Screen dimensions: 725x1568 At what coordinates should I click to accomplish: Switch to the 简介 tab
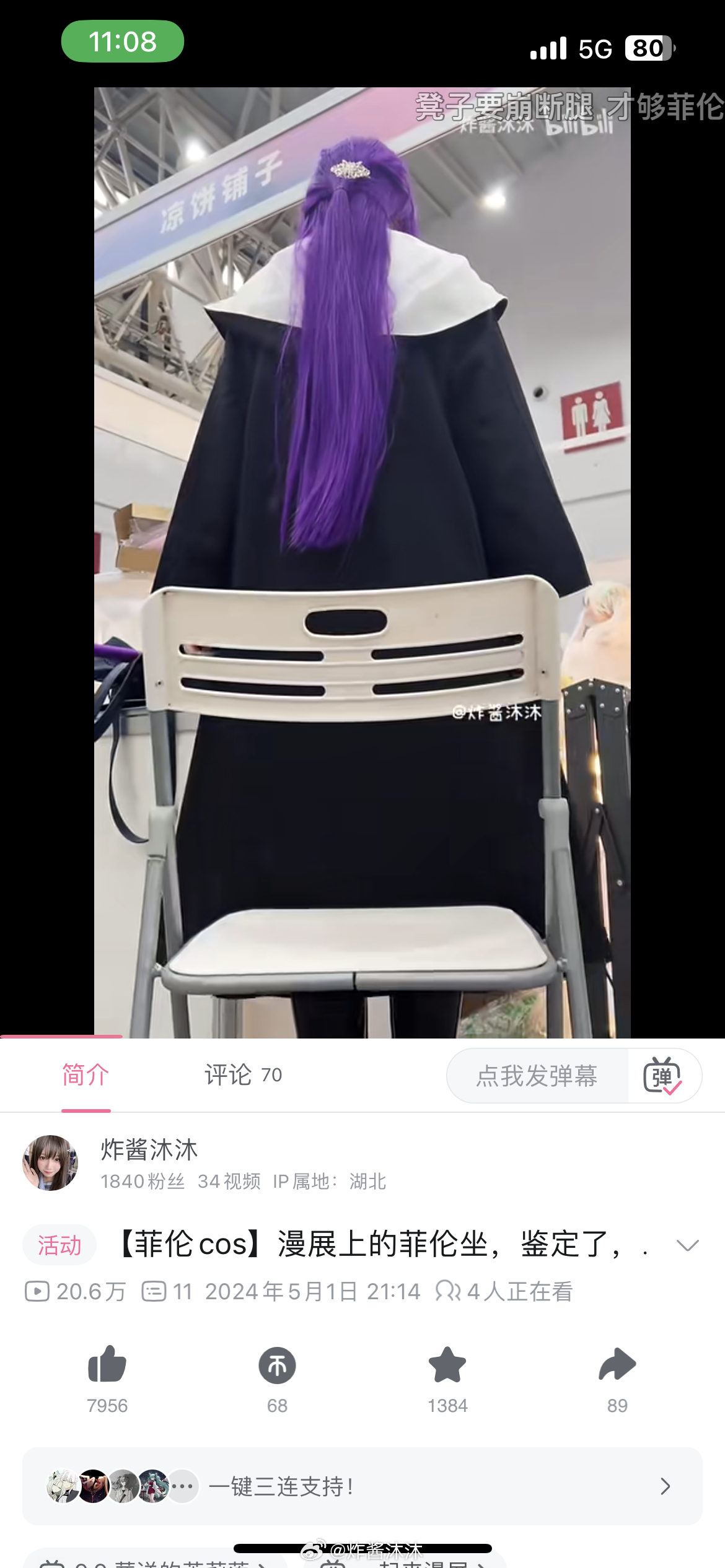(86, 1075)
